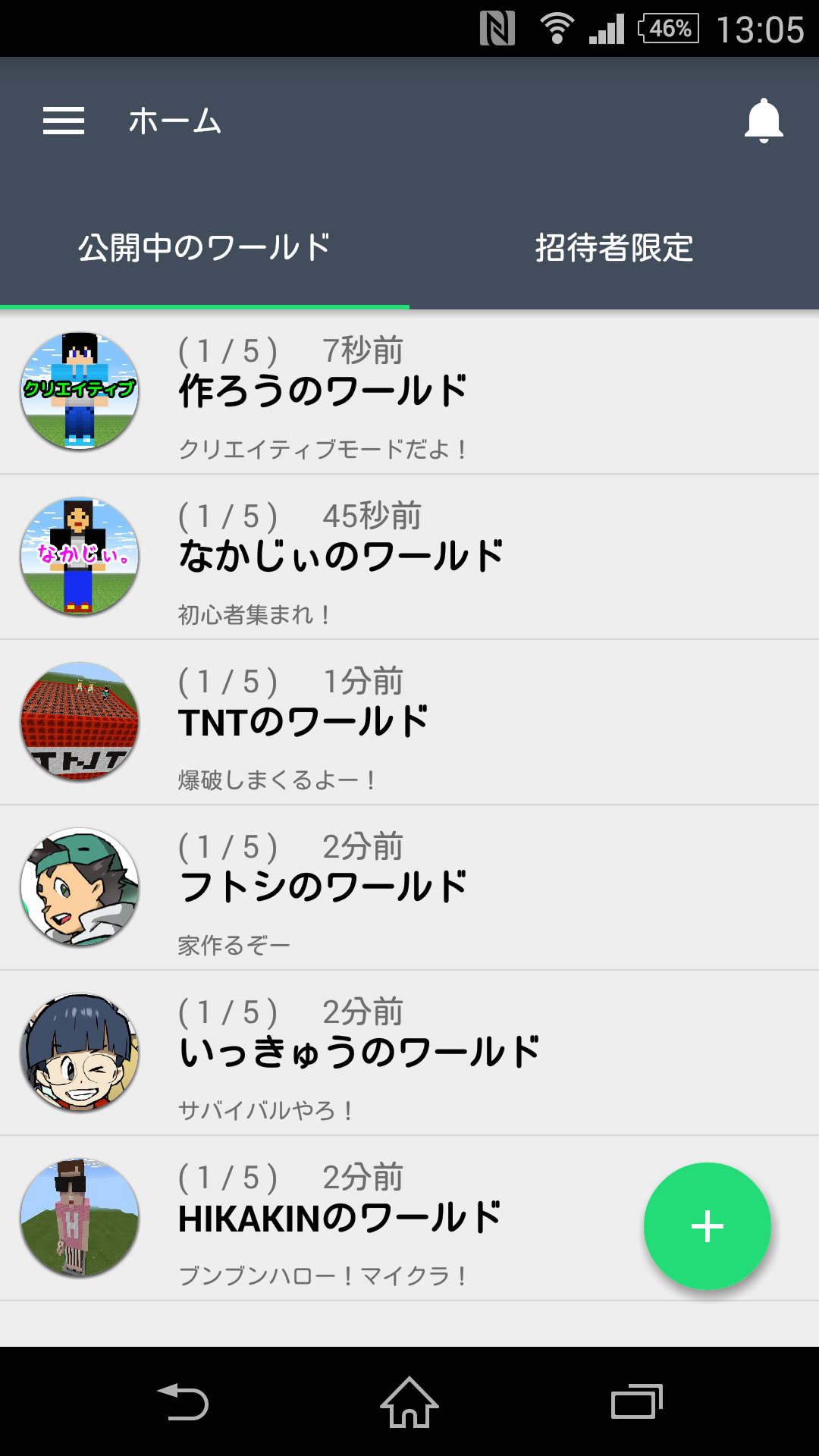Select the TNTのワールド row
This screenshot has width=819, height=1456.
[x=409, y=723]
